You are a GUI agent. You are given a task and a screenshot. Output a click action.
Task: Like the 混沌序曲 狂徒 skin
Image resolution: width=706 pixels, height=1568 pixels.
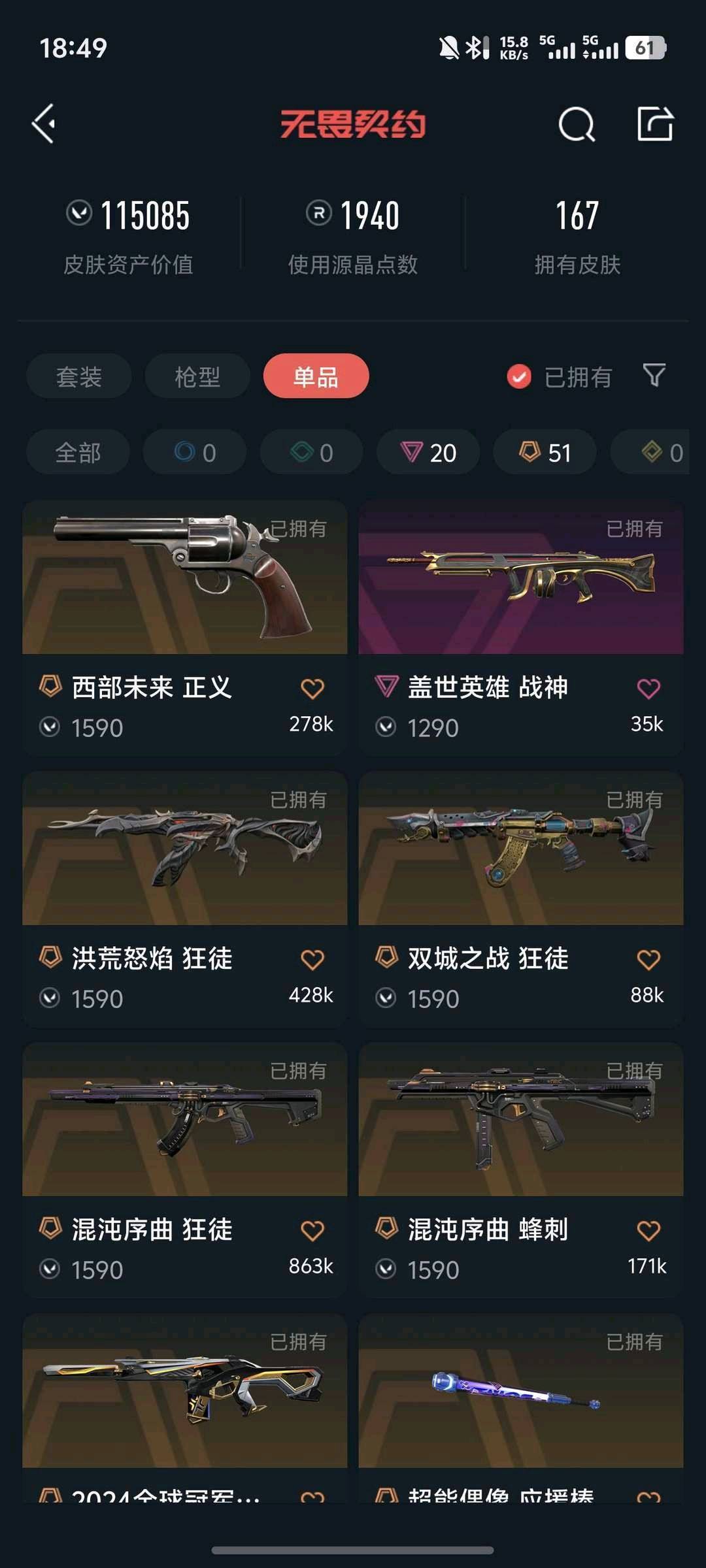(312, 1230)
